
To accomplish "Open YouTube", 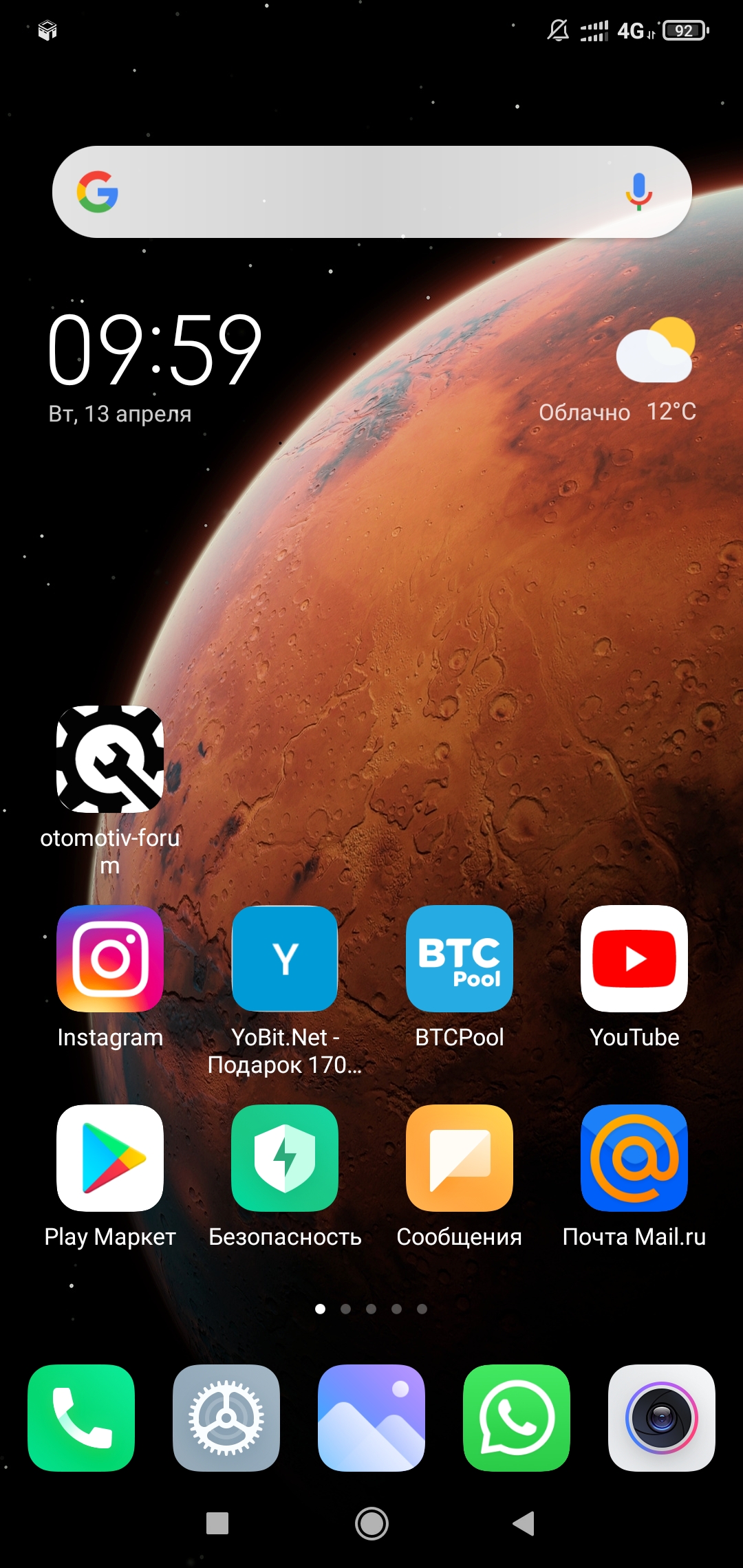I will coord(634,959).
